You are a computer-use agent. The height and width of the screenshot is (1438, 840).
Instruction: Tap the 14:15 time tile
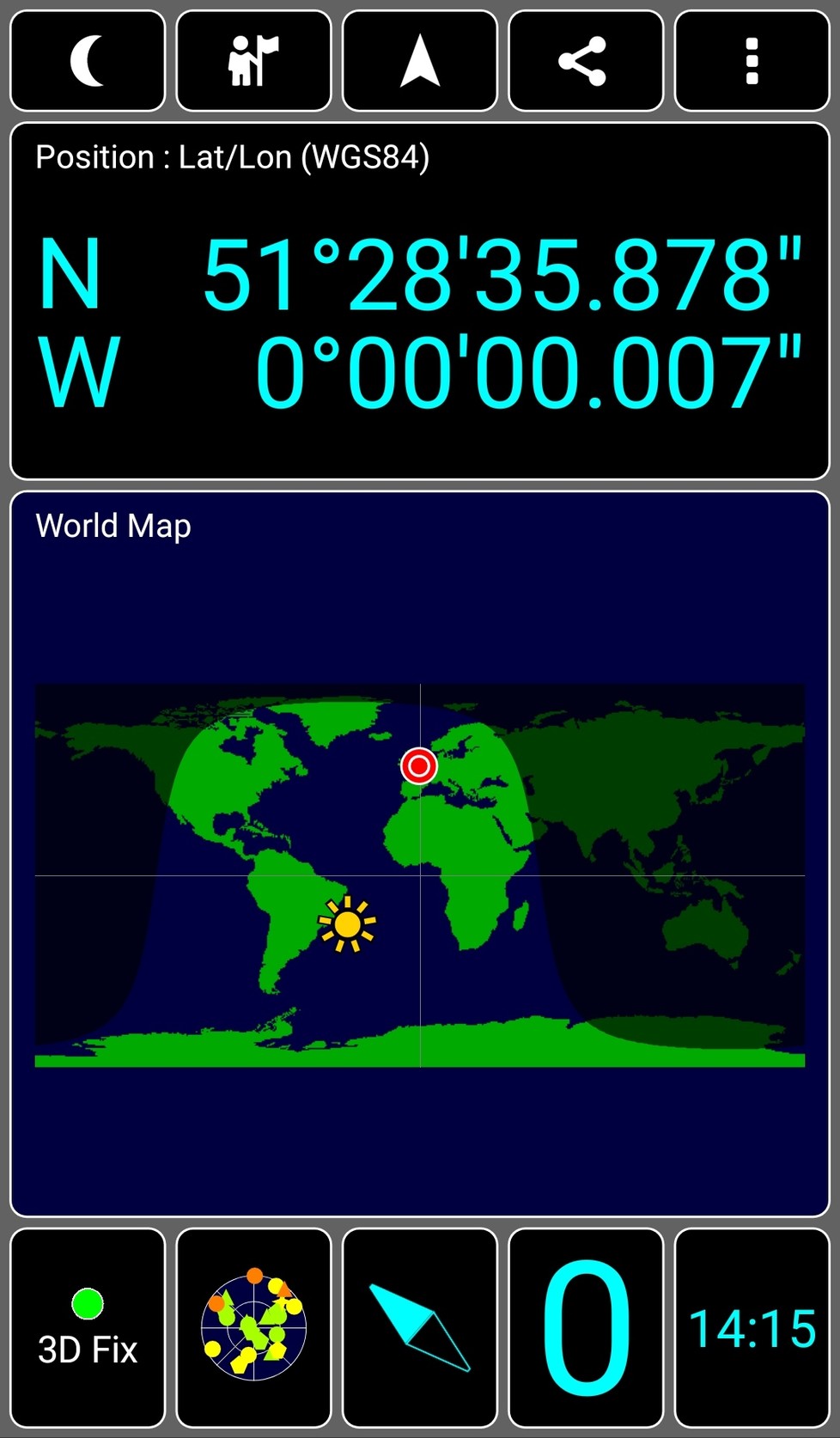click(752, 1328)
